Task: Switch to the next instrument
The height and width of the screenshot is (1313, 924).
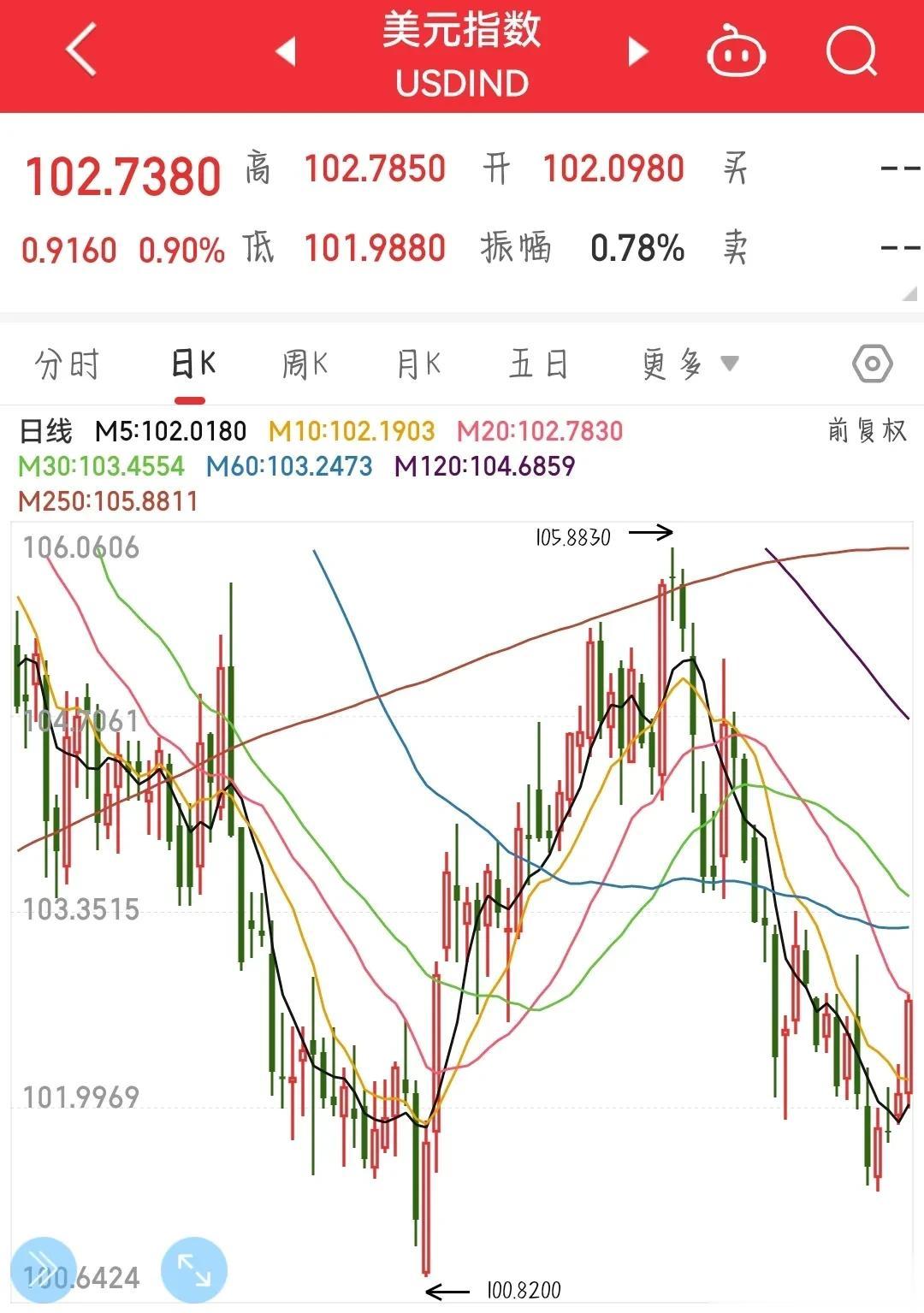Action: (x=637, y=51)
